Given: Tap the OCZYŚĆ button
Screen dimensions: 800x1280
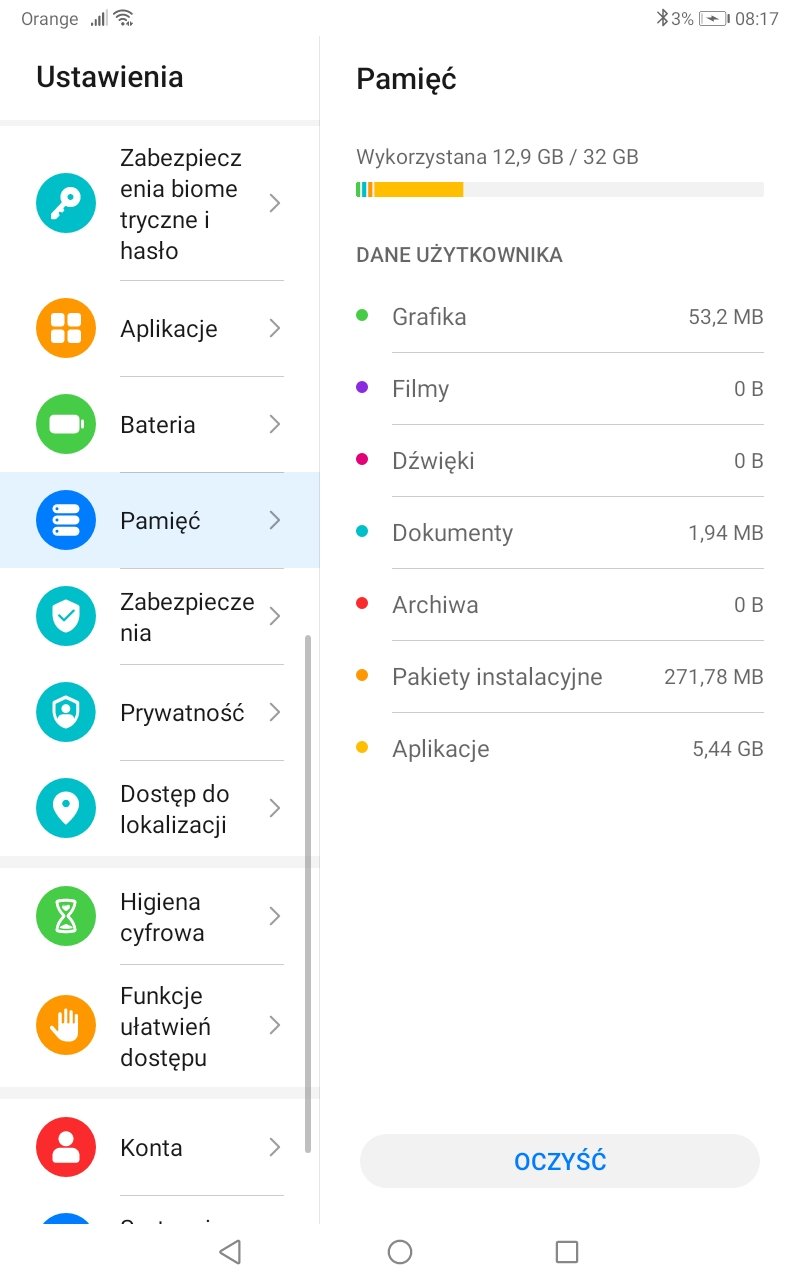Looking at the screenshot, I should tap(560, 1161).
